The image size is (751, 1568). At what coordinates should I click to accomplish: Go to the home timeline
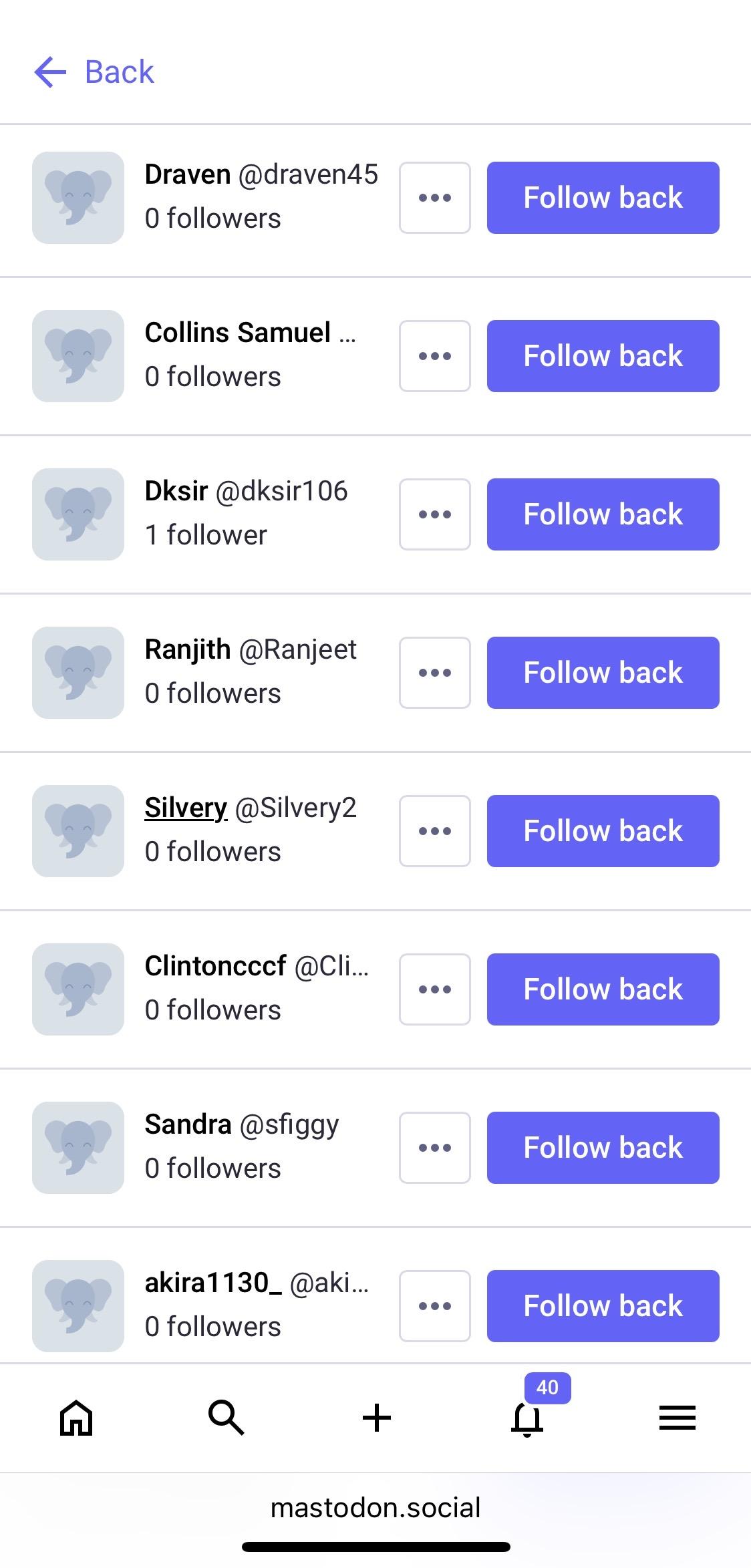coord(76,1418)
